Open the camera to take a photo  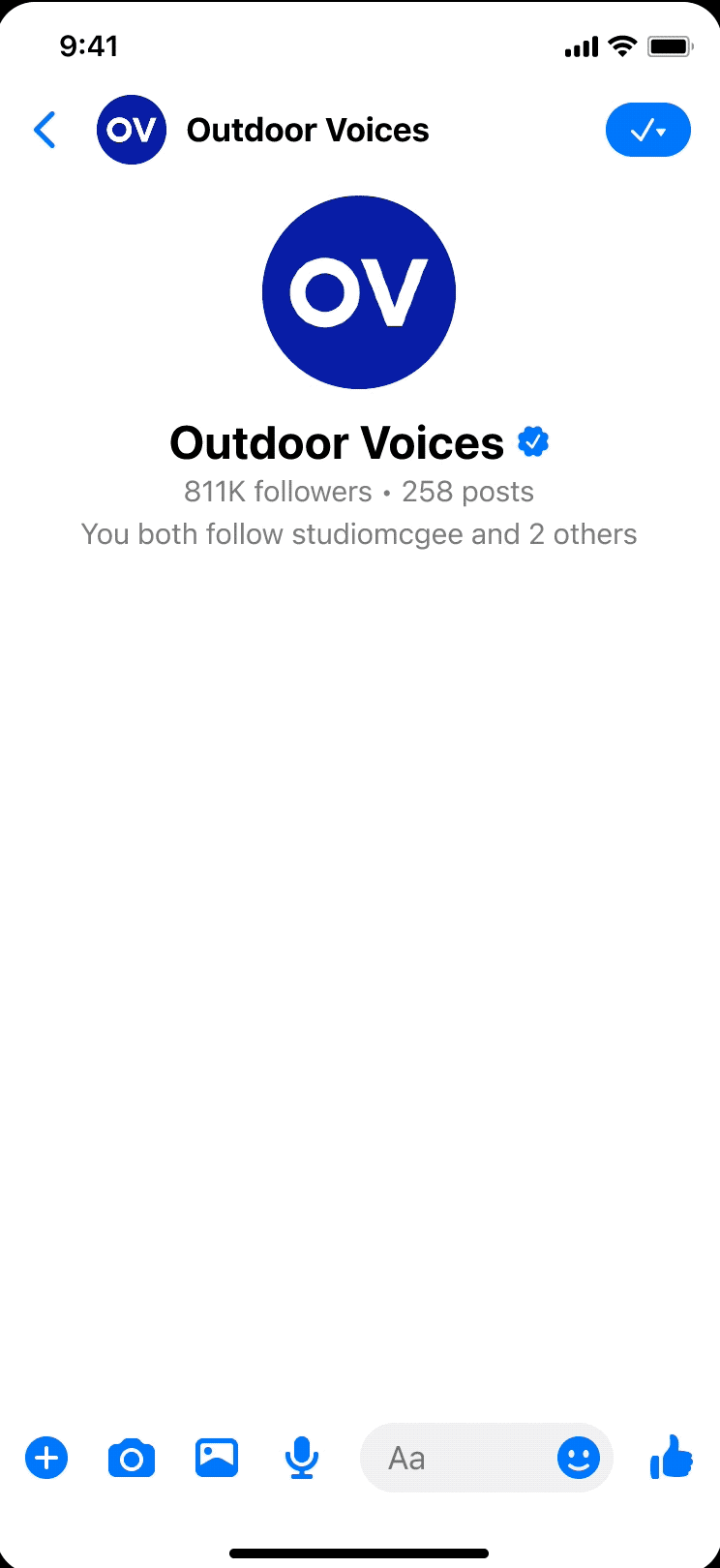click(x=132, y=1458)
